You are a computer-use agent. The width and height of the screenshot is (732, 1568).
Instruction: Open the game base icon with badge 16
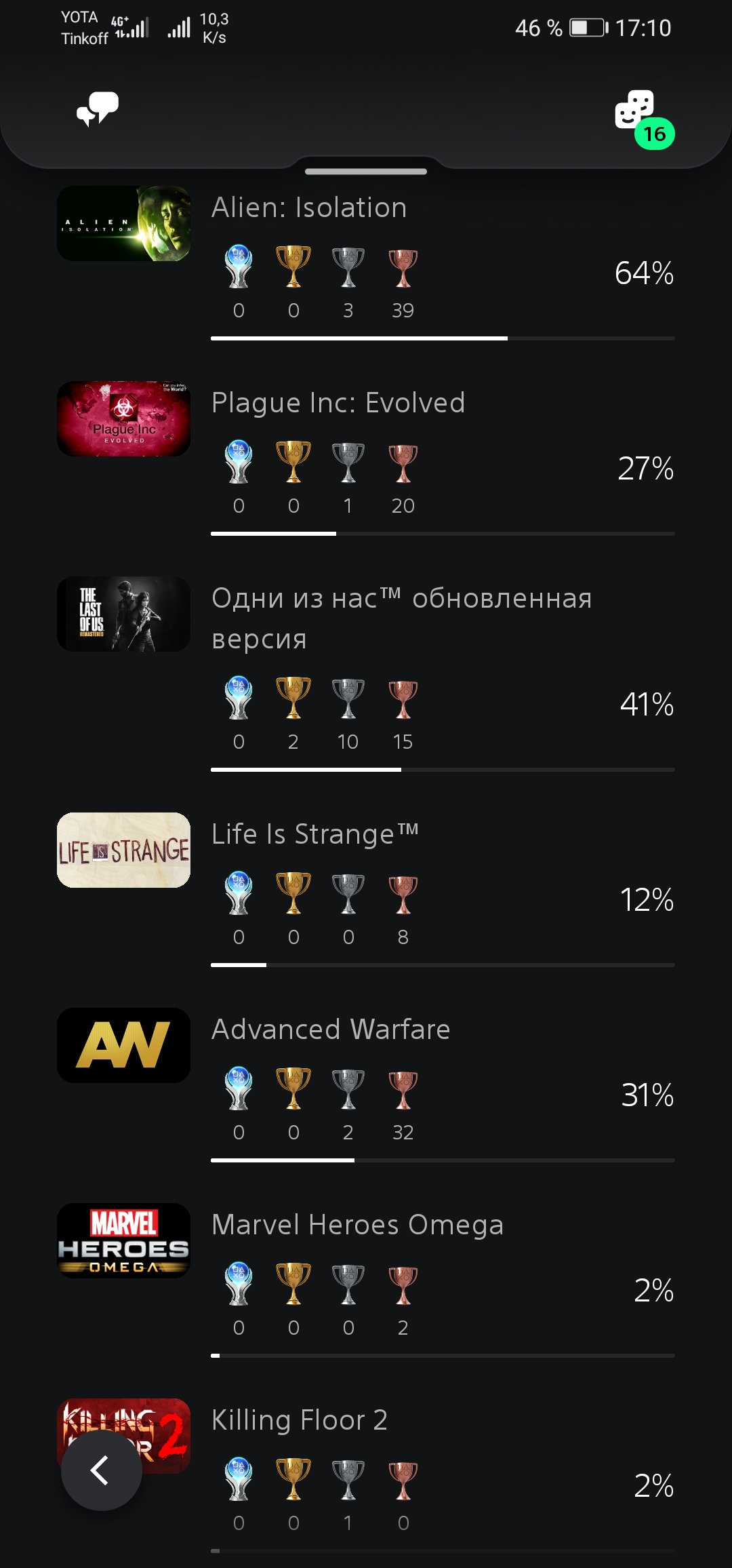643,118
